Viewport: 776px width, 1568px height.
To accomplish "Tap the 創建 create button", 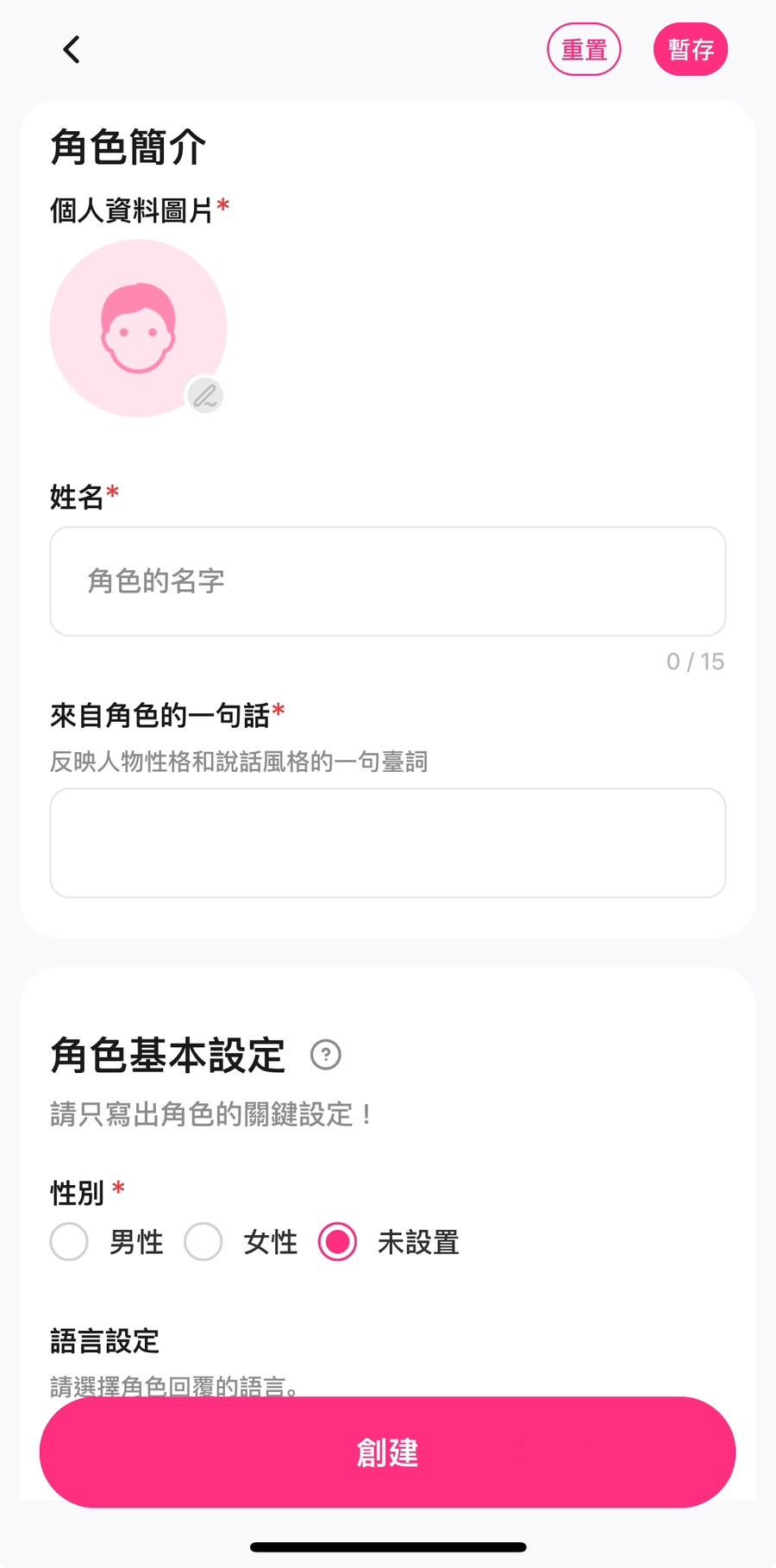I will pos(388,1452).
